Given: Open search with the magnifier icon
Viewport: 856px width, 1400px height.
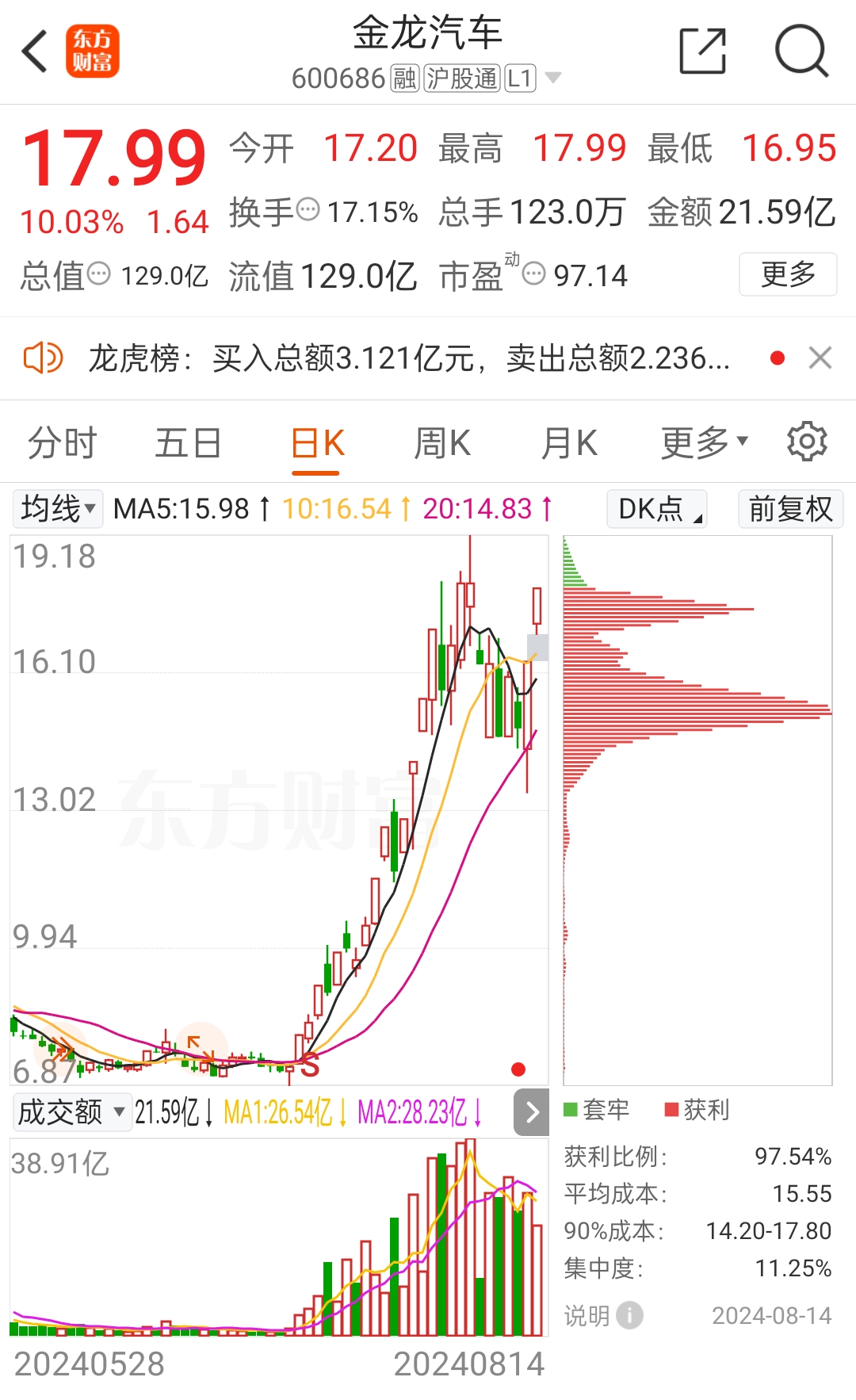Looking at the screenshot, I should click(x=803, y=50).
